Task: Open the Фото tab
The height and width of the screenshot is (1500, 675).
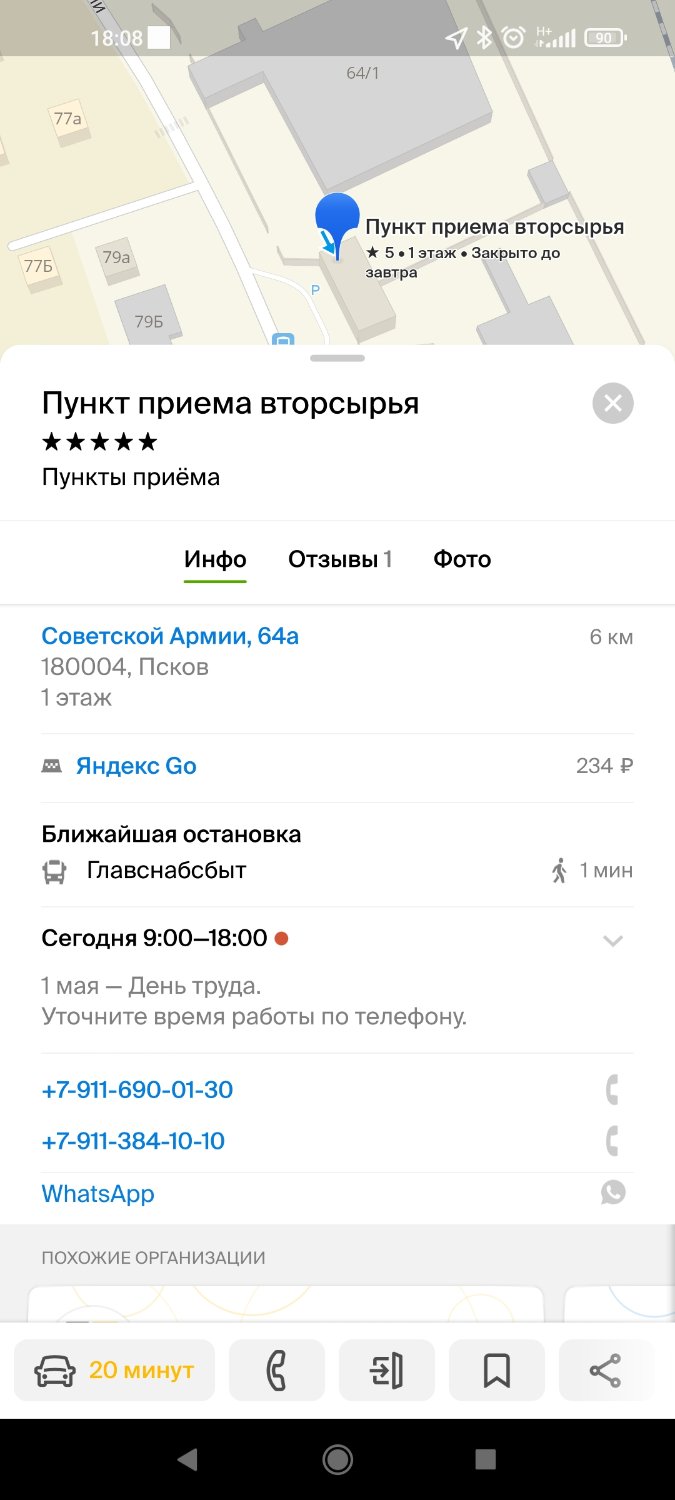Action: pyautogui.click(x=462, y=559)
